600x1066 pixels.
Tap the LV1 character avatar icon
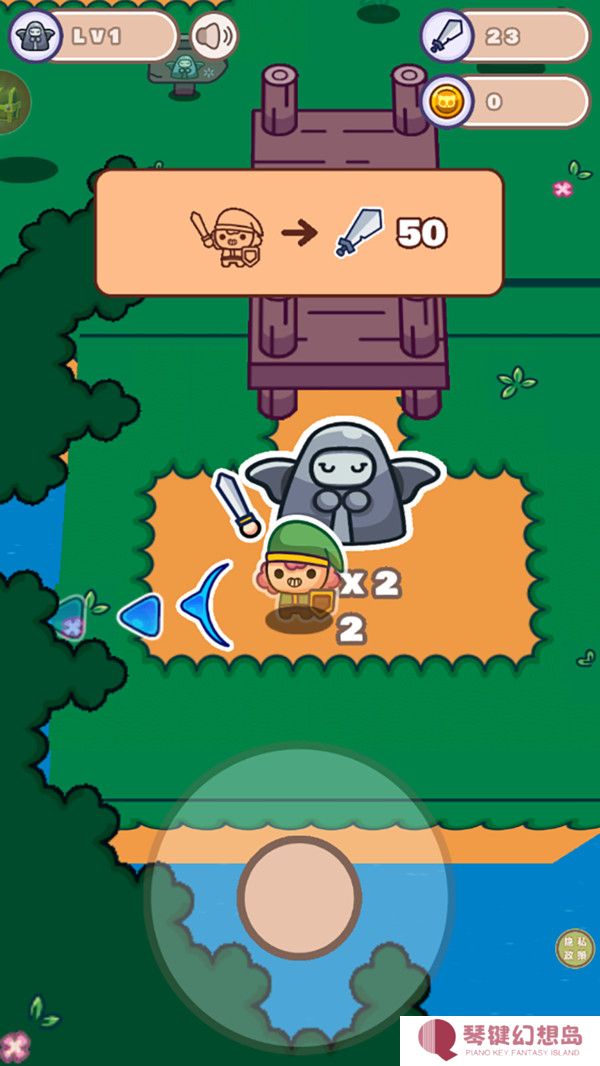tap(32, 37)
